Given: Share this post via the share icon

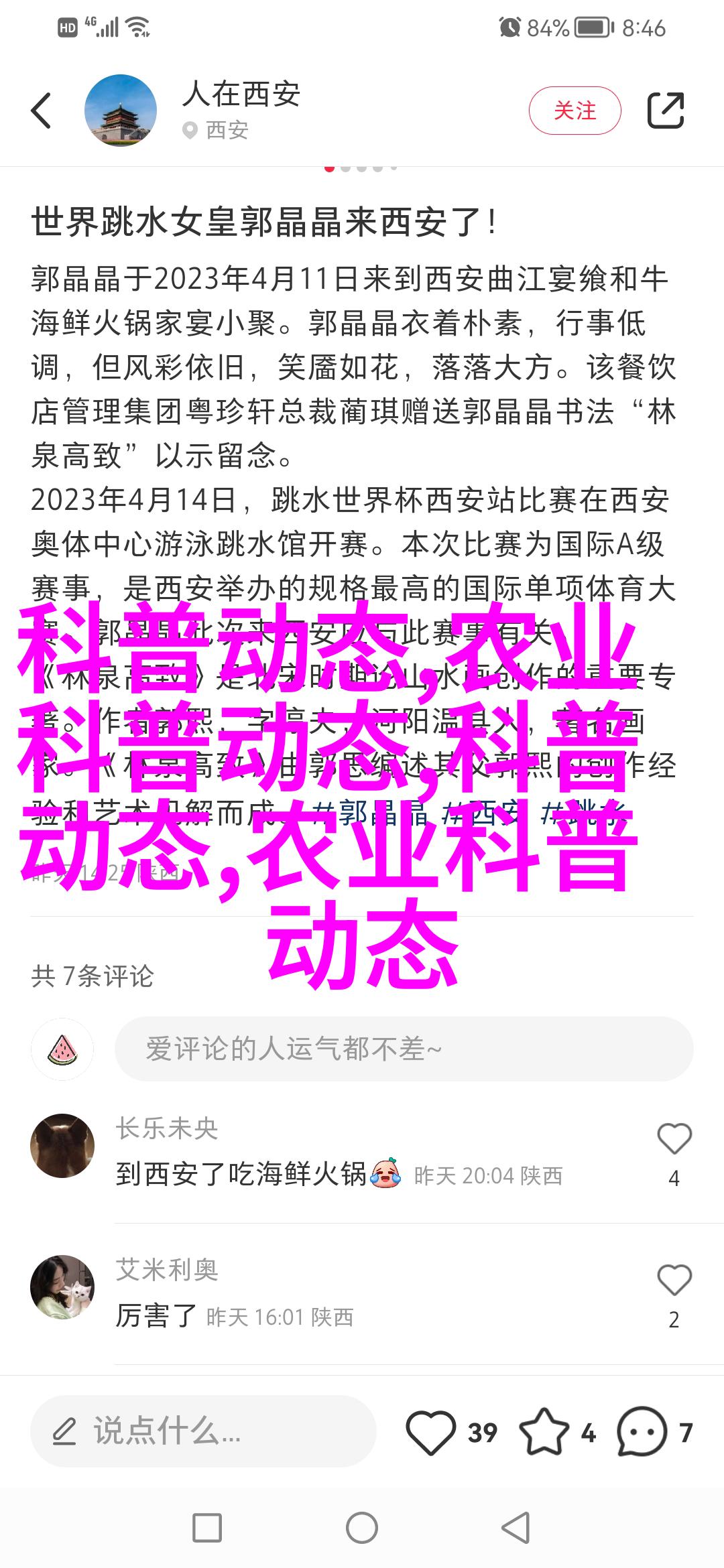Looking at the screenshot, I should click(x=665, y=111).
